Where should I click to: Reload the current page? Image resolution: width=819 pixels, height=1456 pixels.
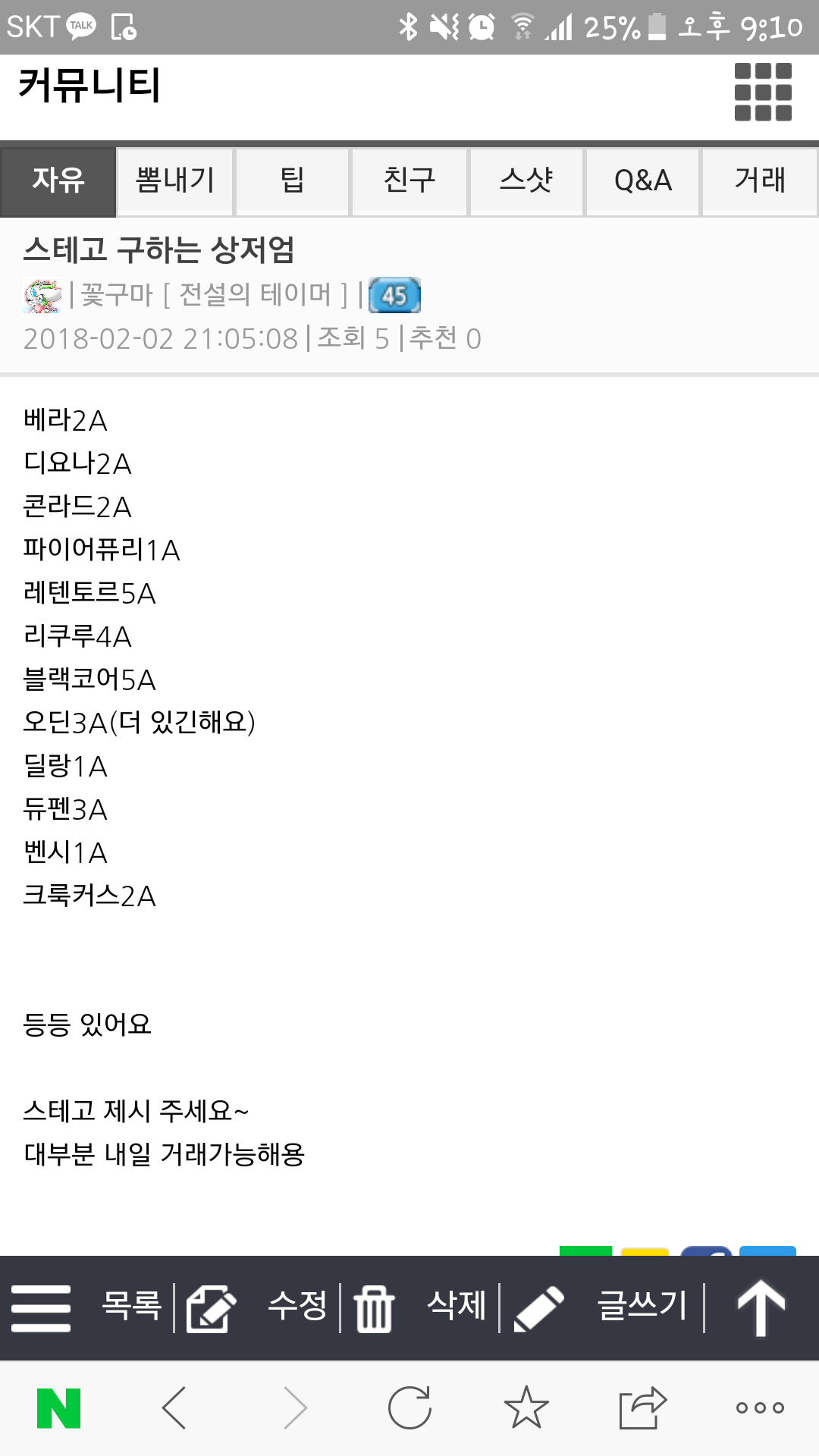point(409,1408)
